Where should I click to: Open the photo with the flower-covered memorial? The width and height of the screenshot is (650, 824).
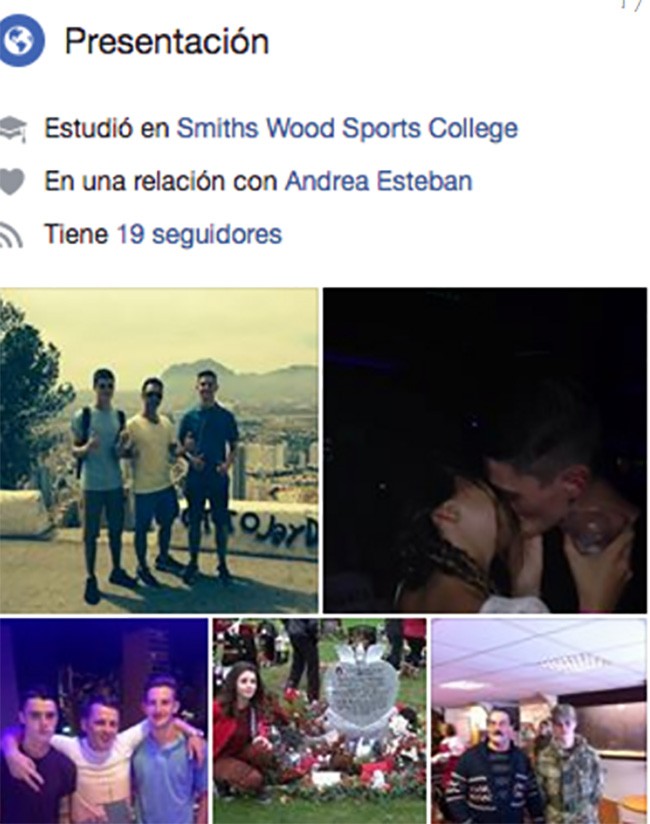coord(320,721)
